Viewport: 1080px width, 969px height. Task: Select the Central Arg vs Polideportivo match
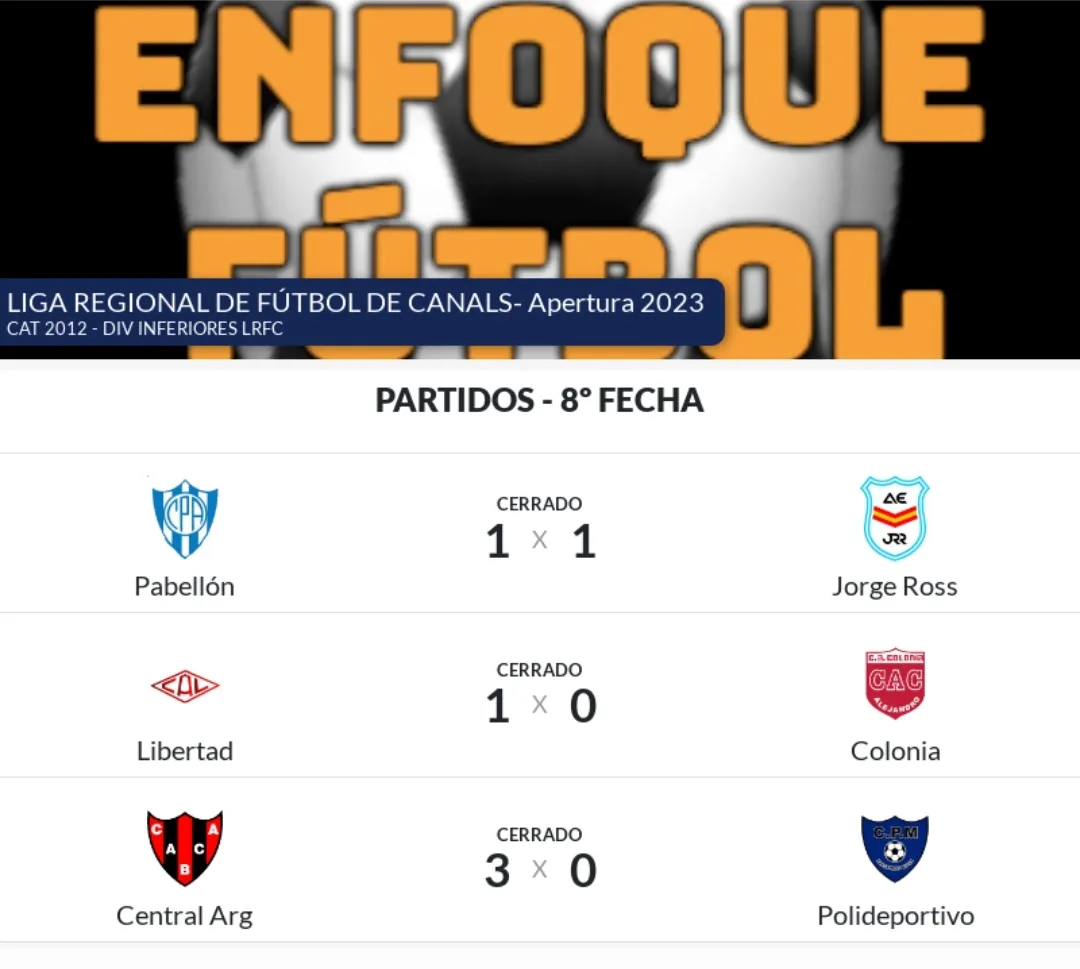540,862
